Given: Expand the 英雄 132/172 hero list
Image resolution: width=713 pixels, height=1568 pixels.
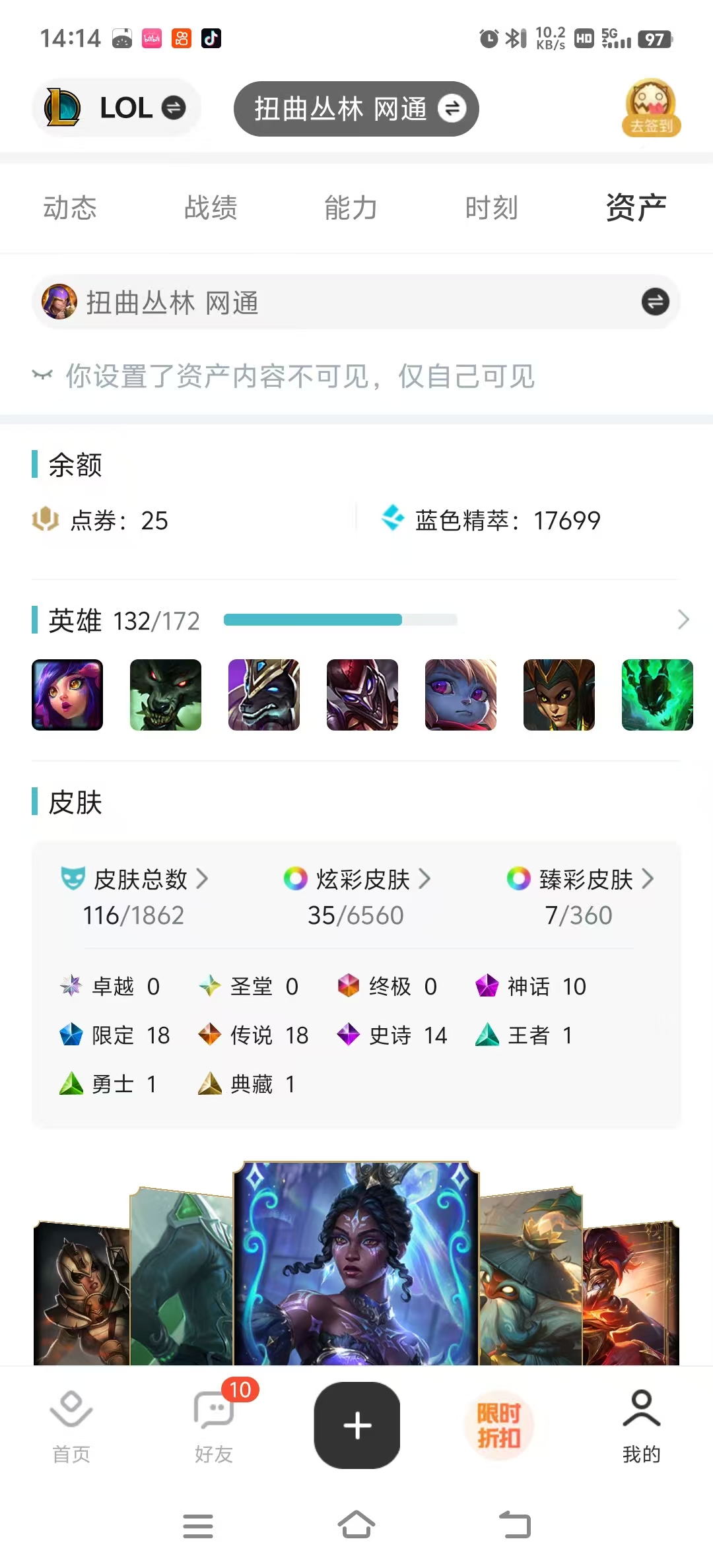Looking at the screenshot, I should (x=683, y=620).
